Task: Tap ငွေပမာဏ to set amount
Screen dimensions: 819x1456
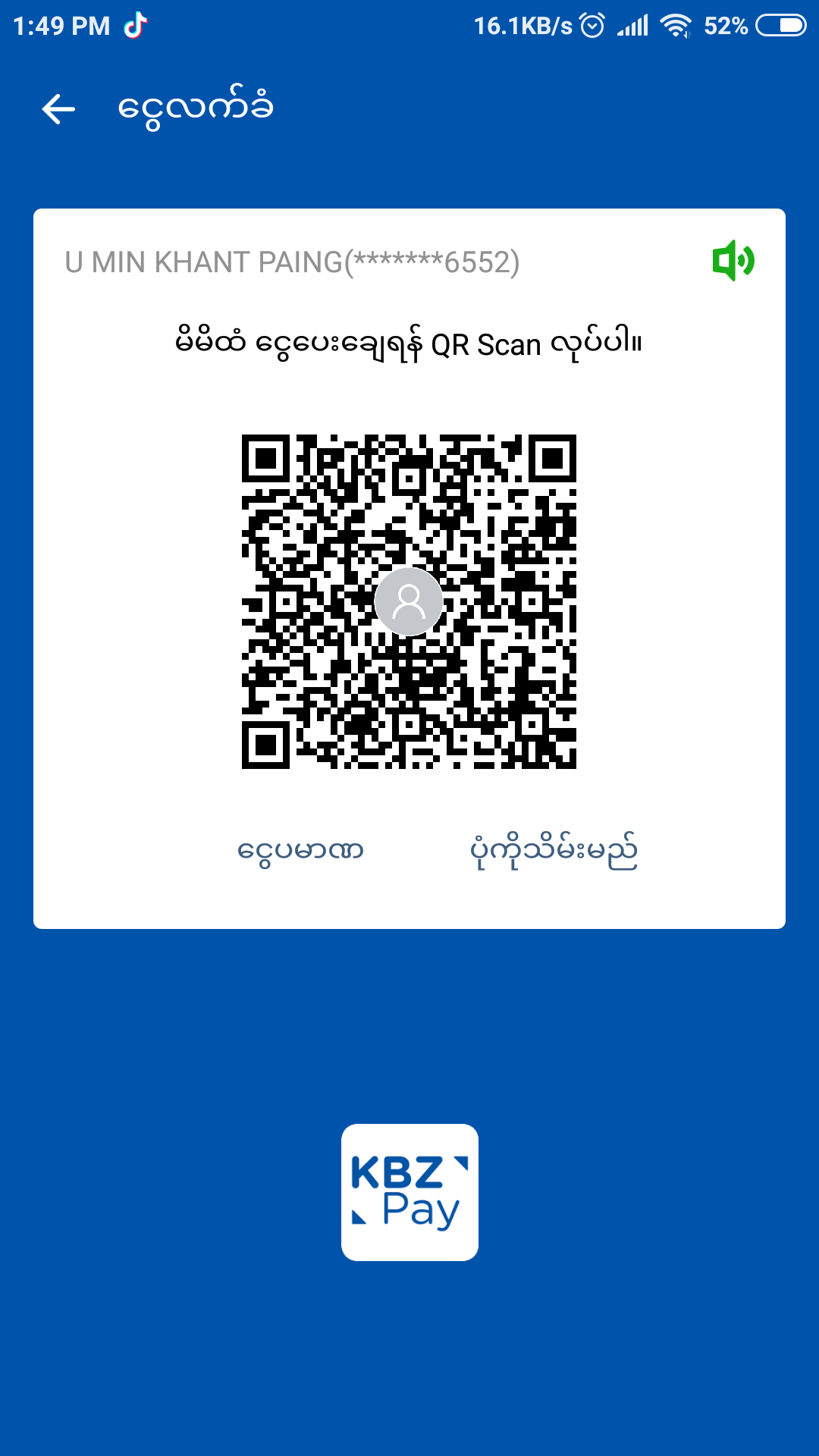Action: point(300,850)
